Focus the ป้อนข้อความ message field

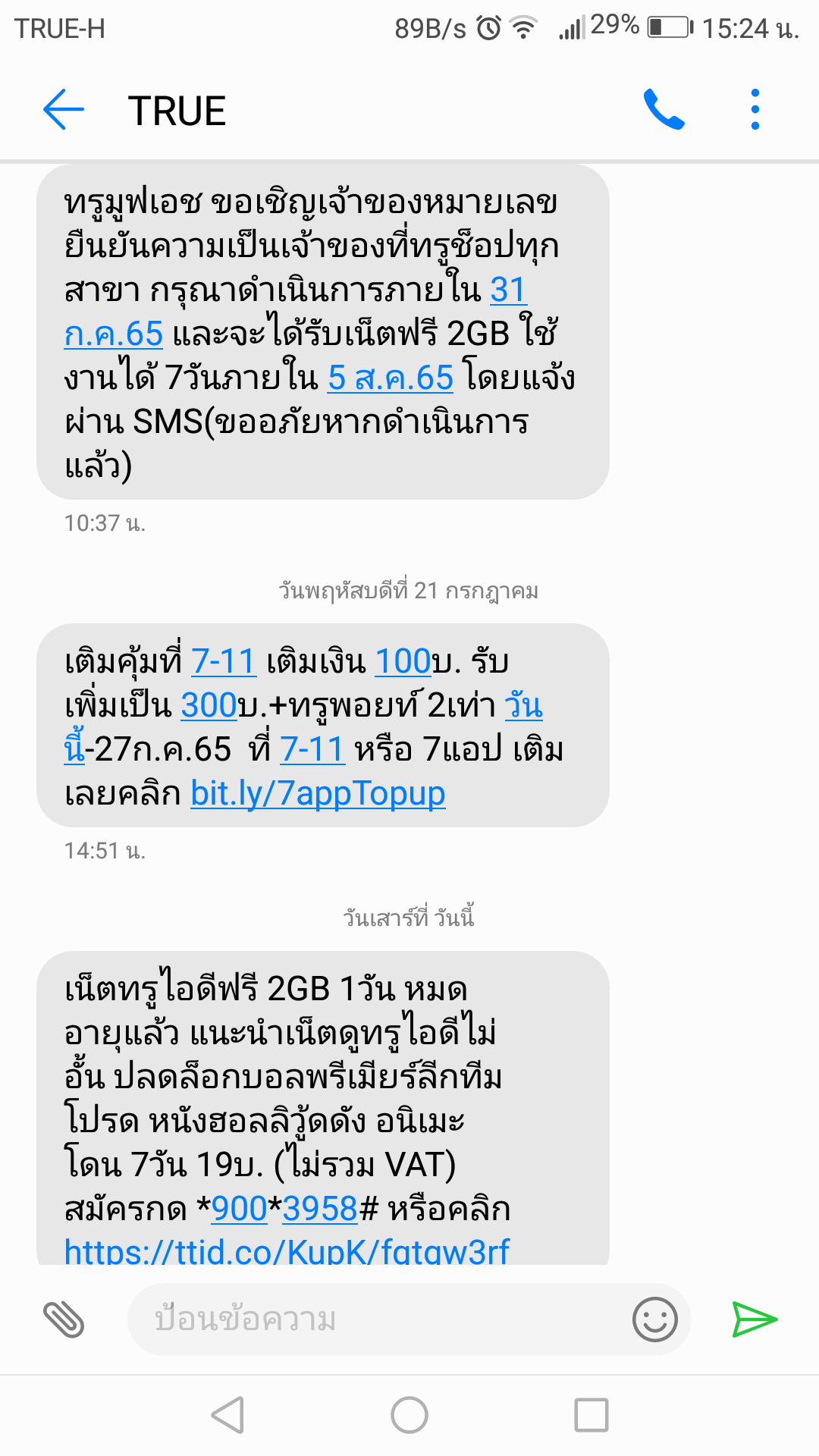pyautogui.click(x=379, y=1319)
